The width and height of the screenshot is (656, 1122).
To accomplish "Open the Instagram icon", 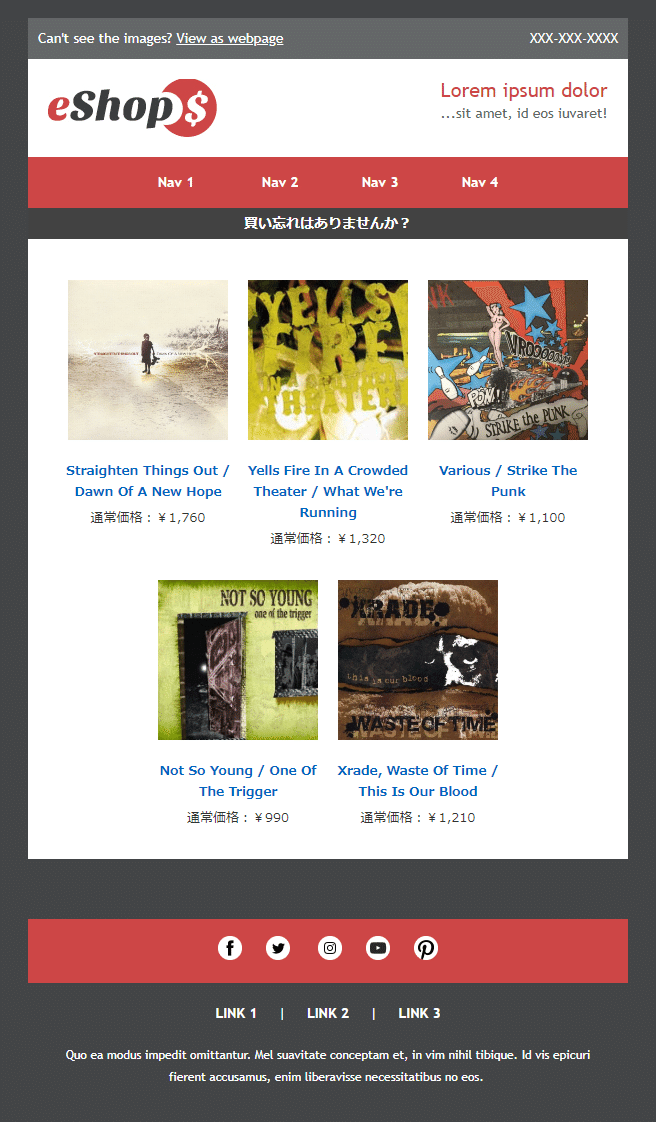I will coord(330,948).
